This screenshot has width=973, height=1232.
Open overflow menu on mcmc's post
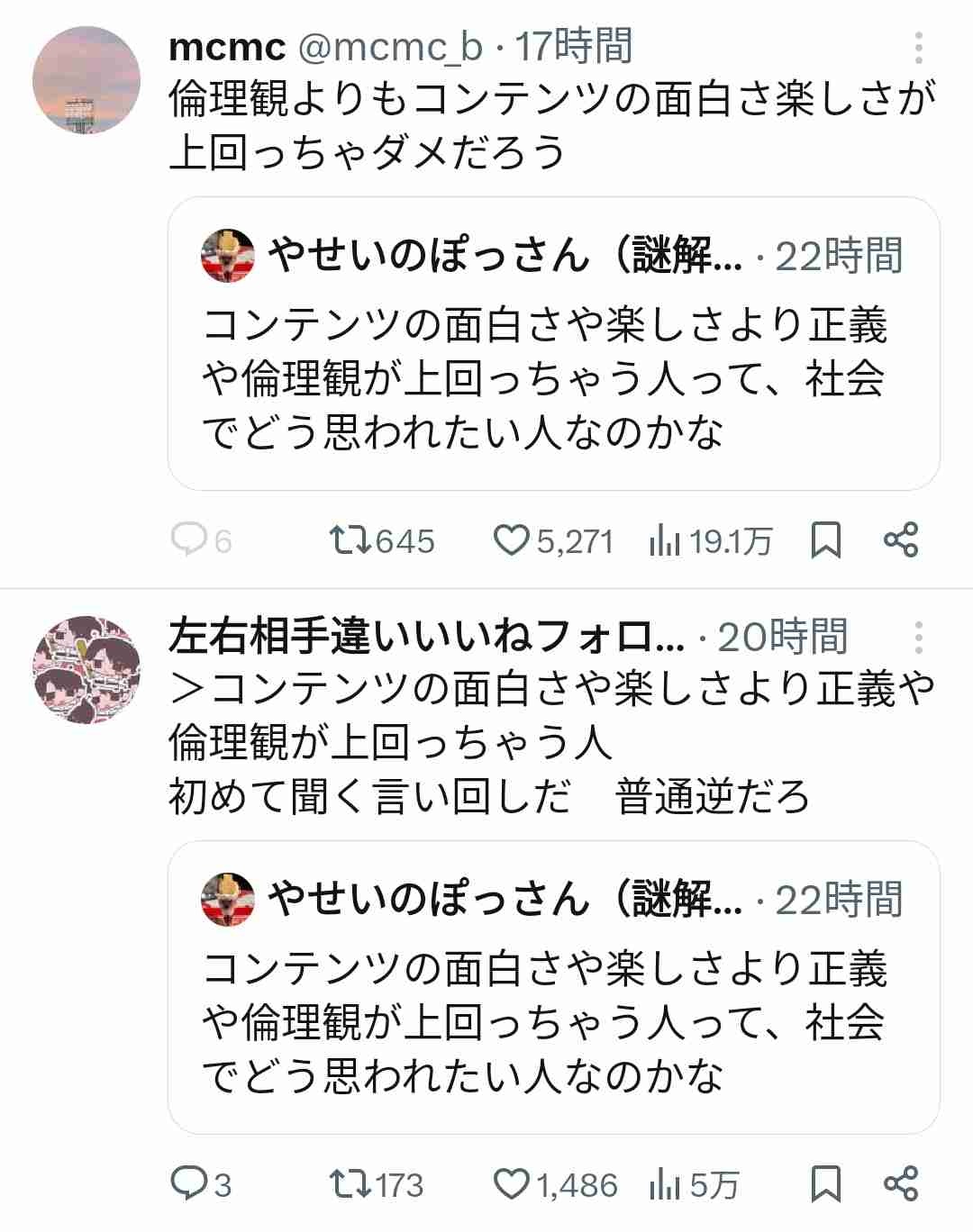[918, 48]
